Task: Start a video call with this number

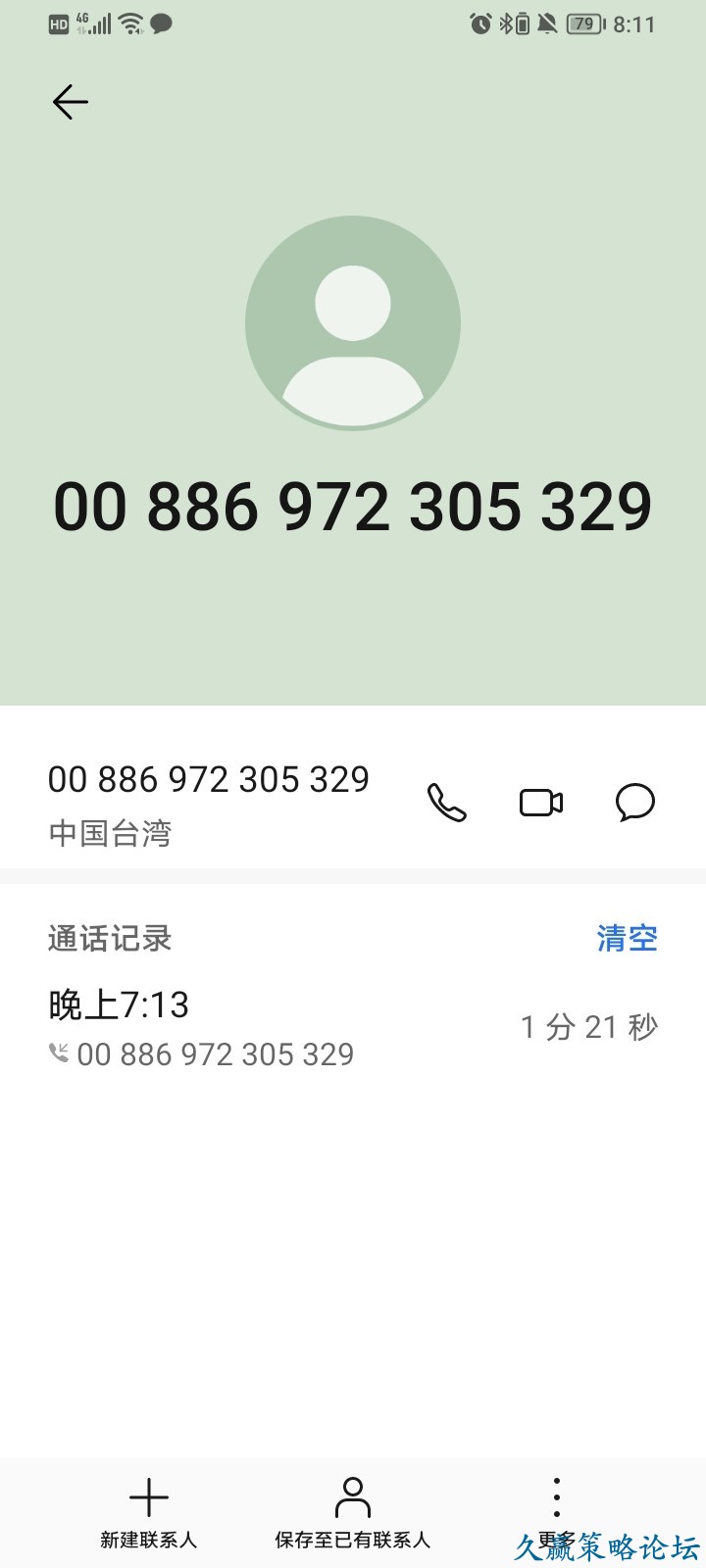Action: tap(540, 803)
